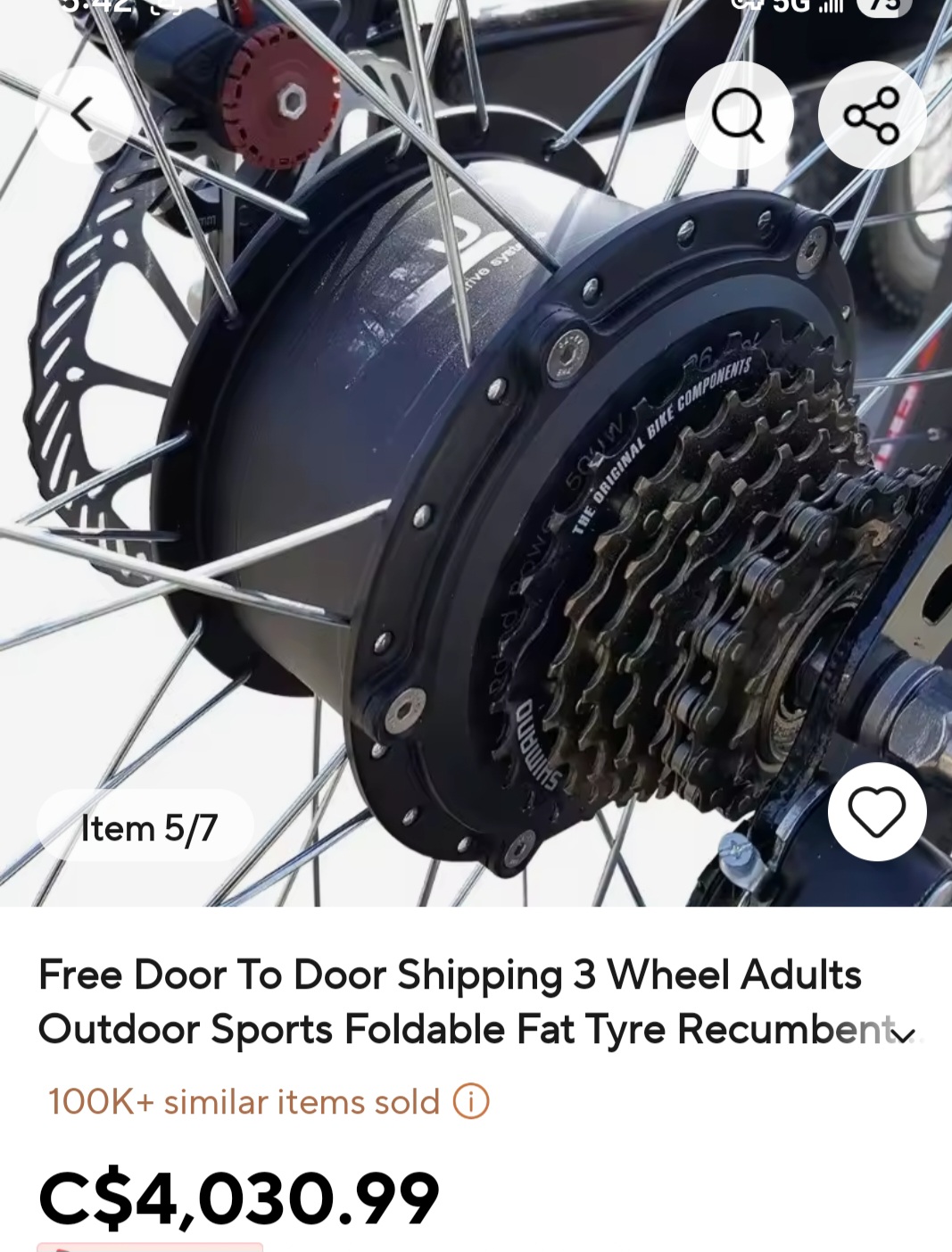Go back using the arrow button

click(83, 115)
